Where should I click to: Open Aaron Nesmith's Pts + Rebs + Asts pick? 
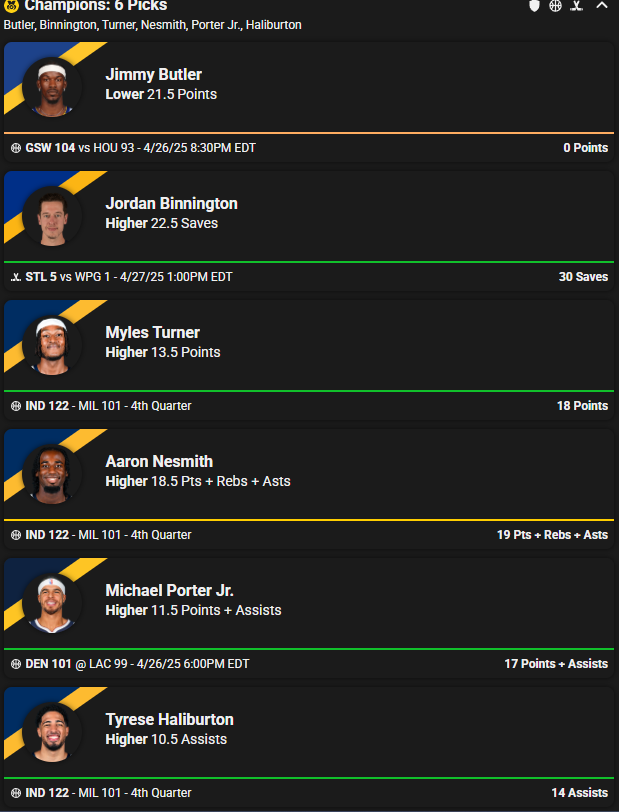[x=308, y=472]
